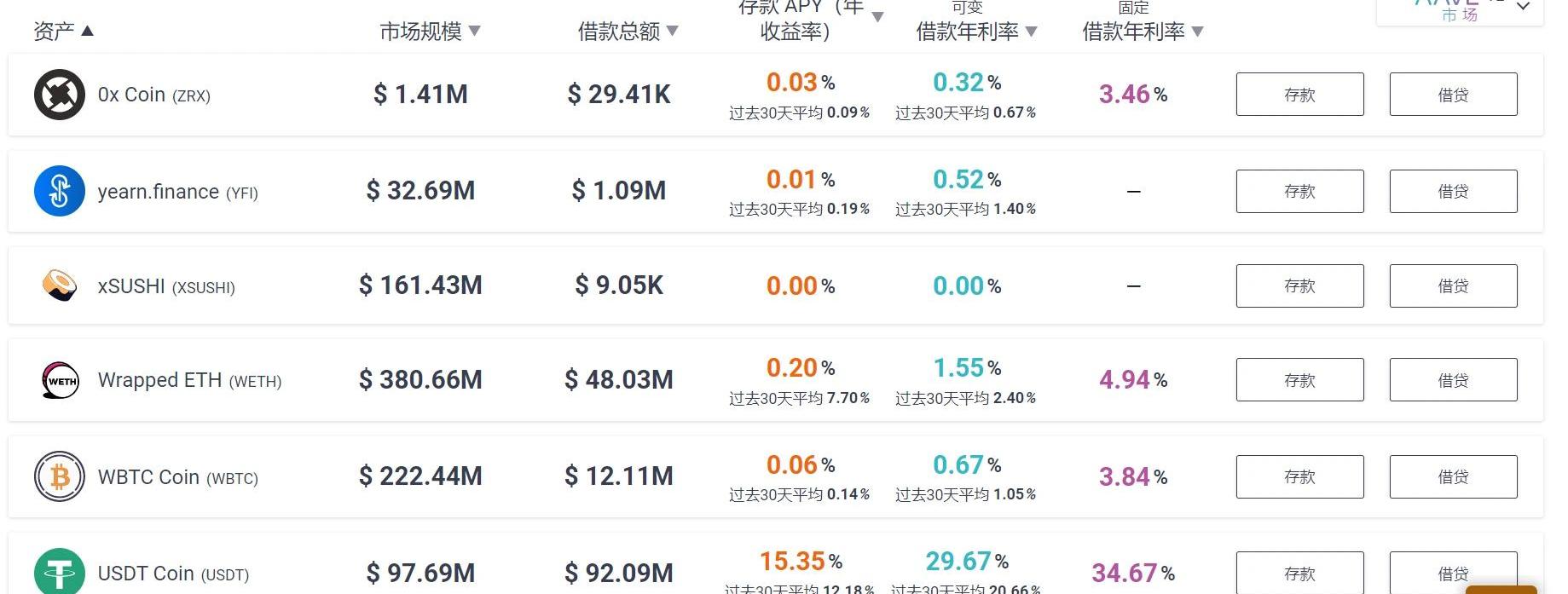Hit 借贷 next to WBTC Coin
The height and width of the screenshot is (594, 1568).
coord(1453,476)
